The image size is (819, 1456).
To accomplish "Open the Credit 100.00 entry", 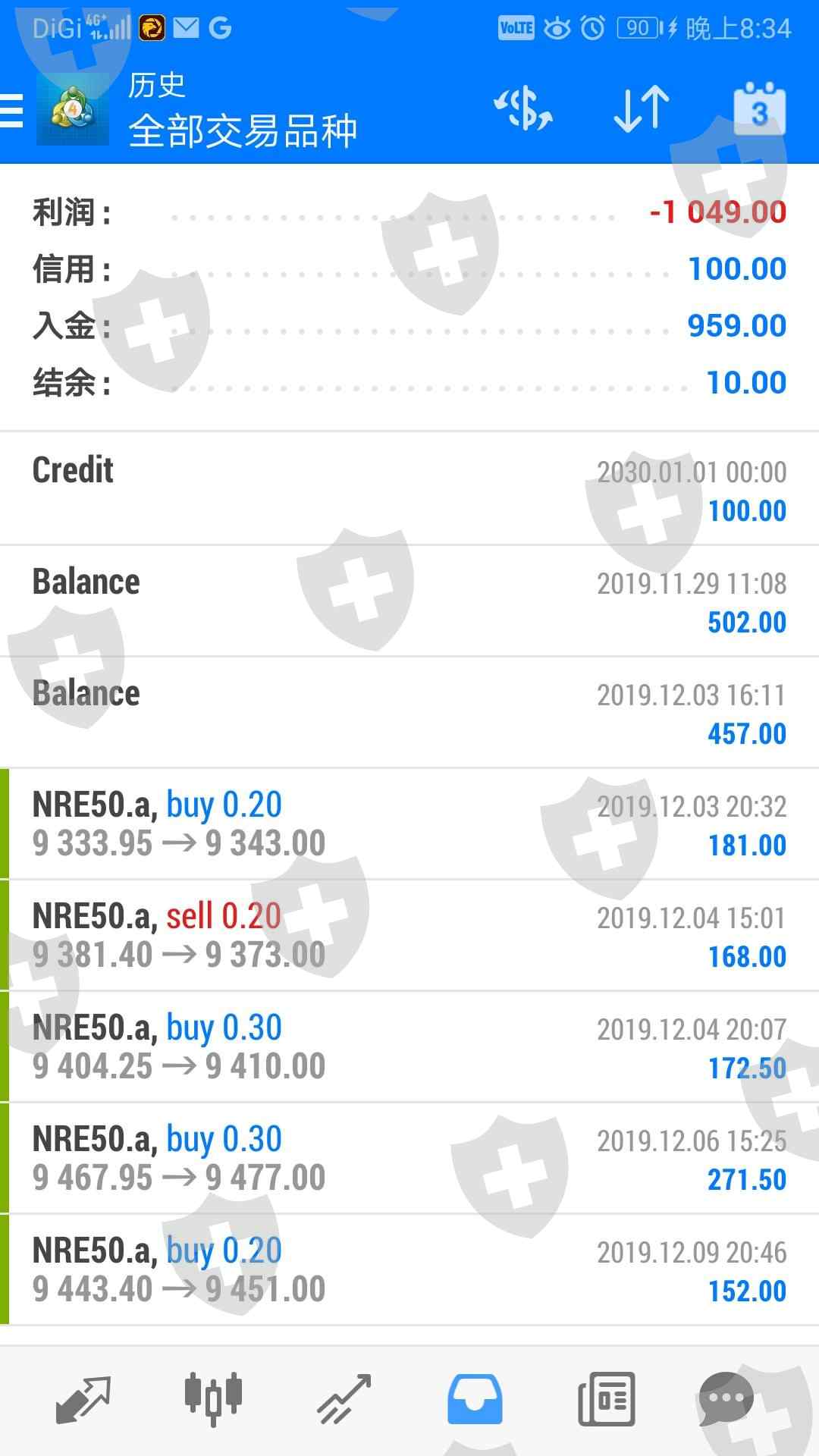I will pos(409,489).
